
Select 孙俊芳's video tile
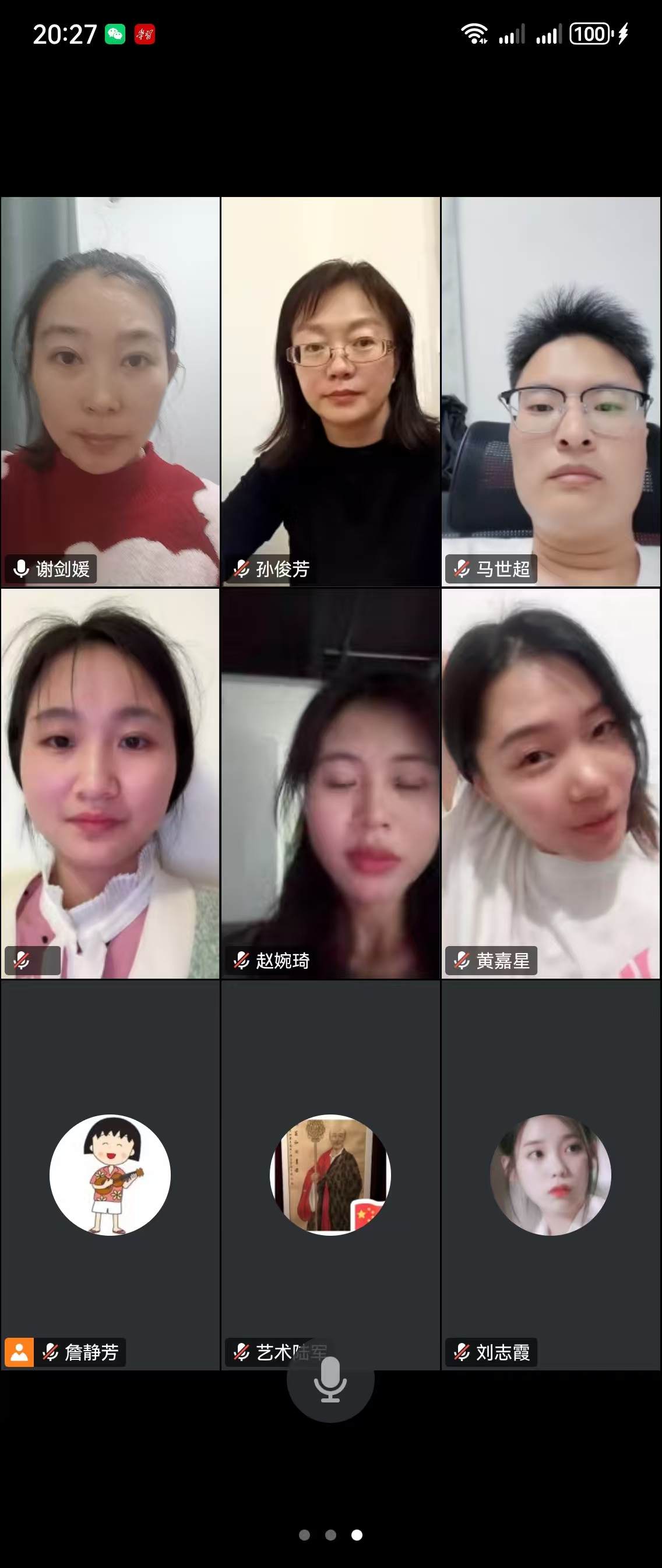pyautogui.click(x=330, y=391)
